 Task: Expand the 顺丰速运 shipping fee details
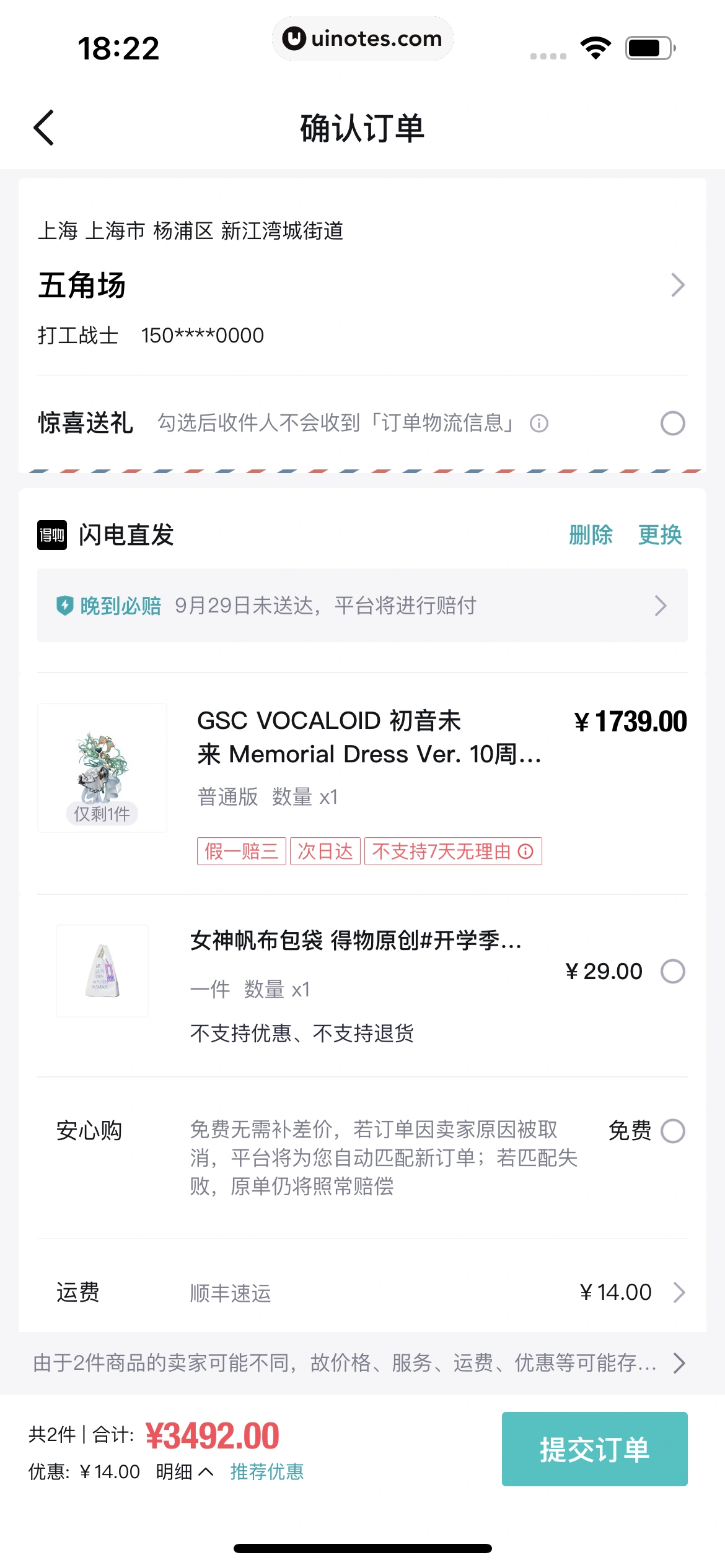[679, 1292]
